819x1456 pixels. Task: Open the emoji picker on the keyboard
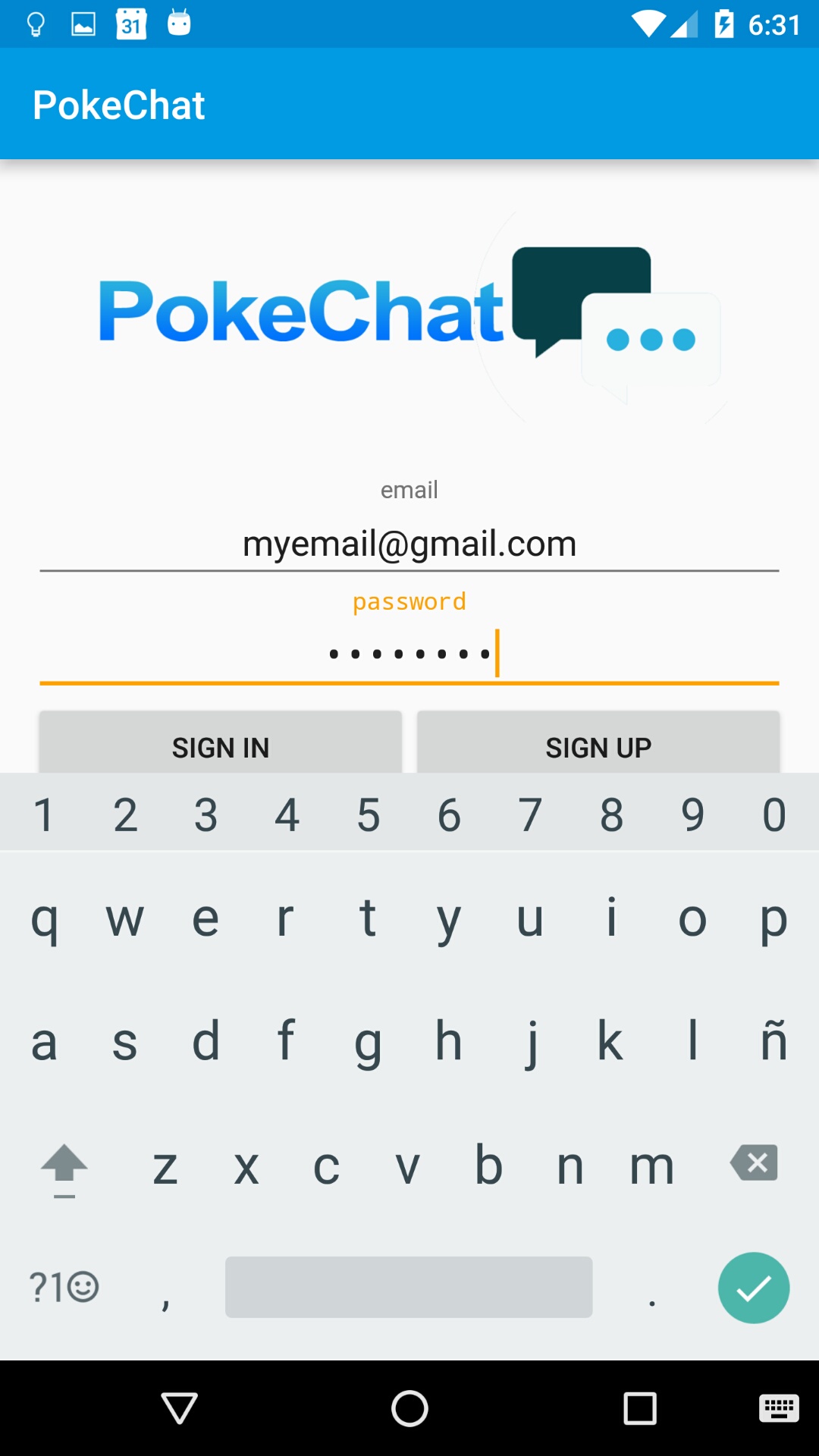pyautogui.click(x=64, y=1287)
